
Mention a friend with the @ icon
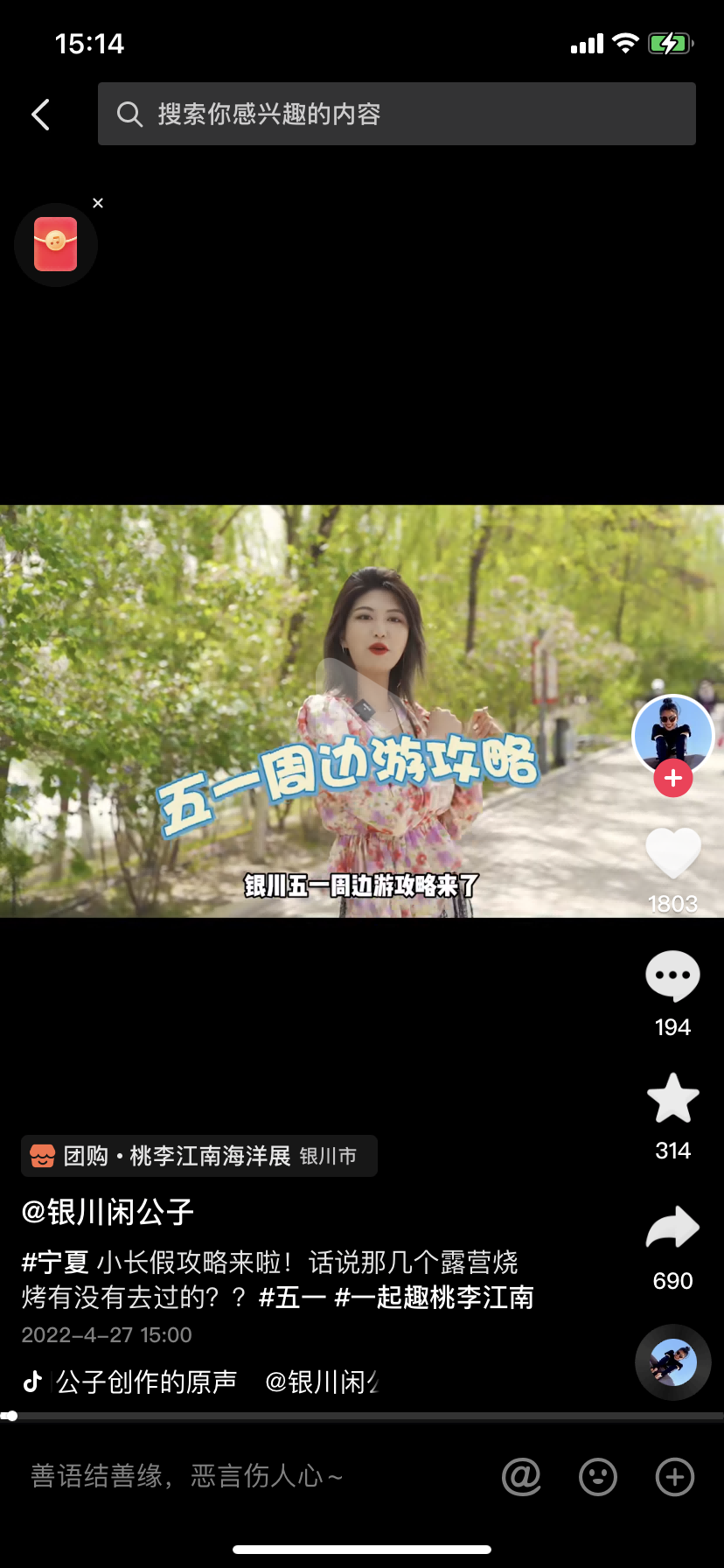tap(522, 1477)
